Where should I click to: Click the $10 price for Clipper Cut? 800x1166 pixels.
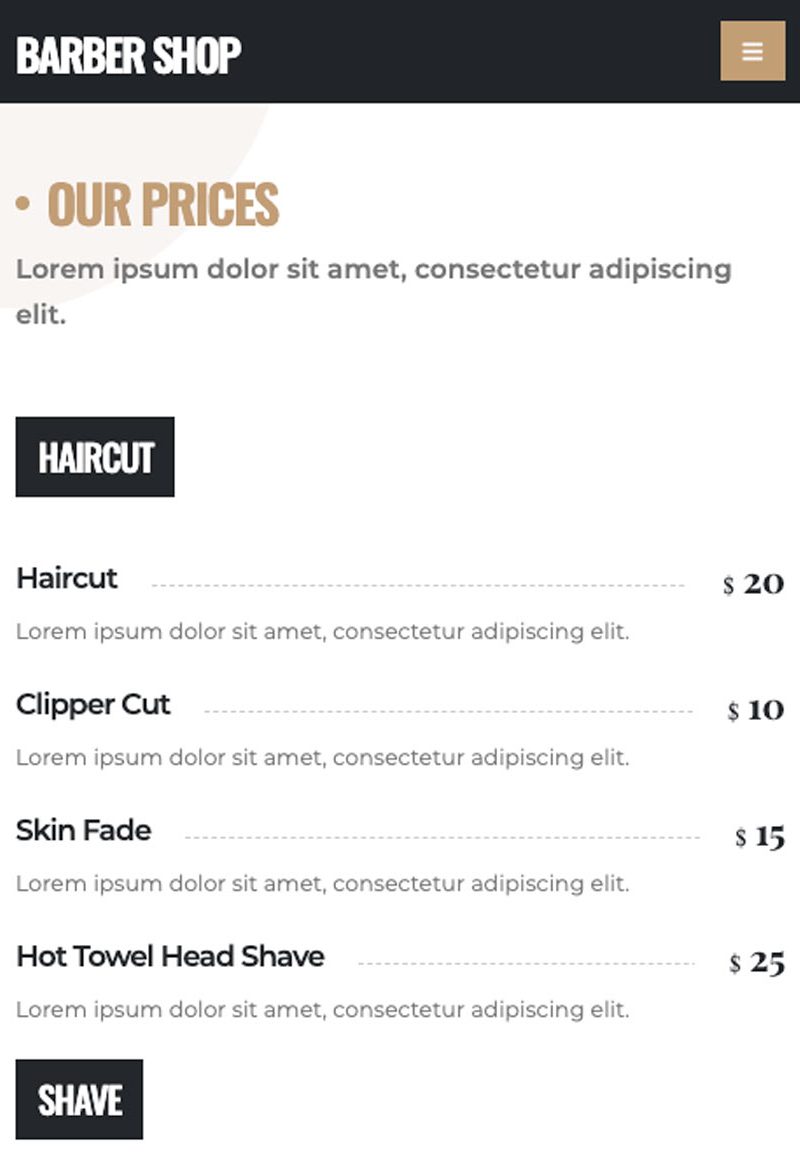point(754,709)
